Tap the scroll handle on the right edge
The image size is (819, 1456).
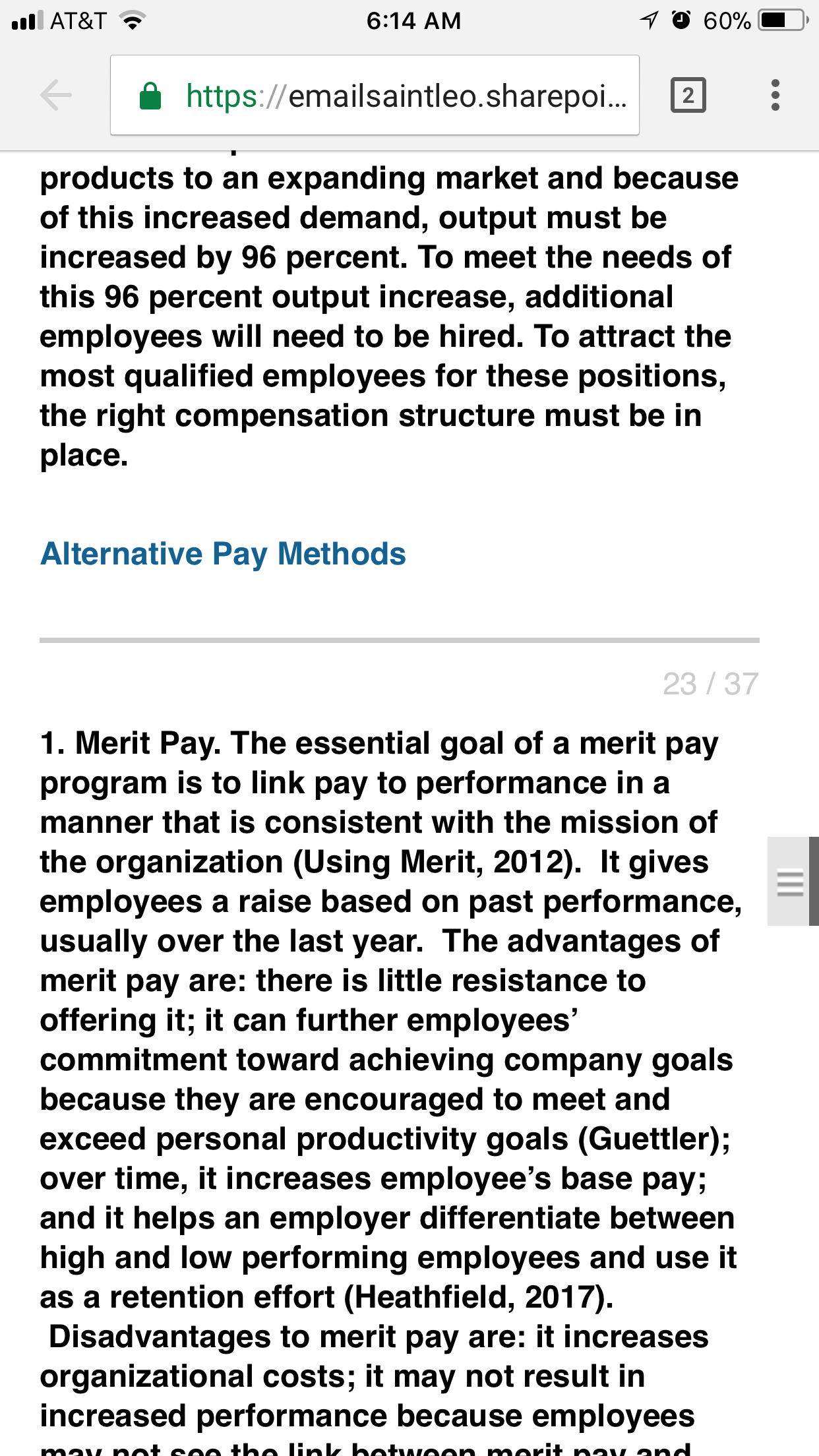pyautogui.click(x=792, y=882)
